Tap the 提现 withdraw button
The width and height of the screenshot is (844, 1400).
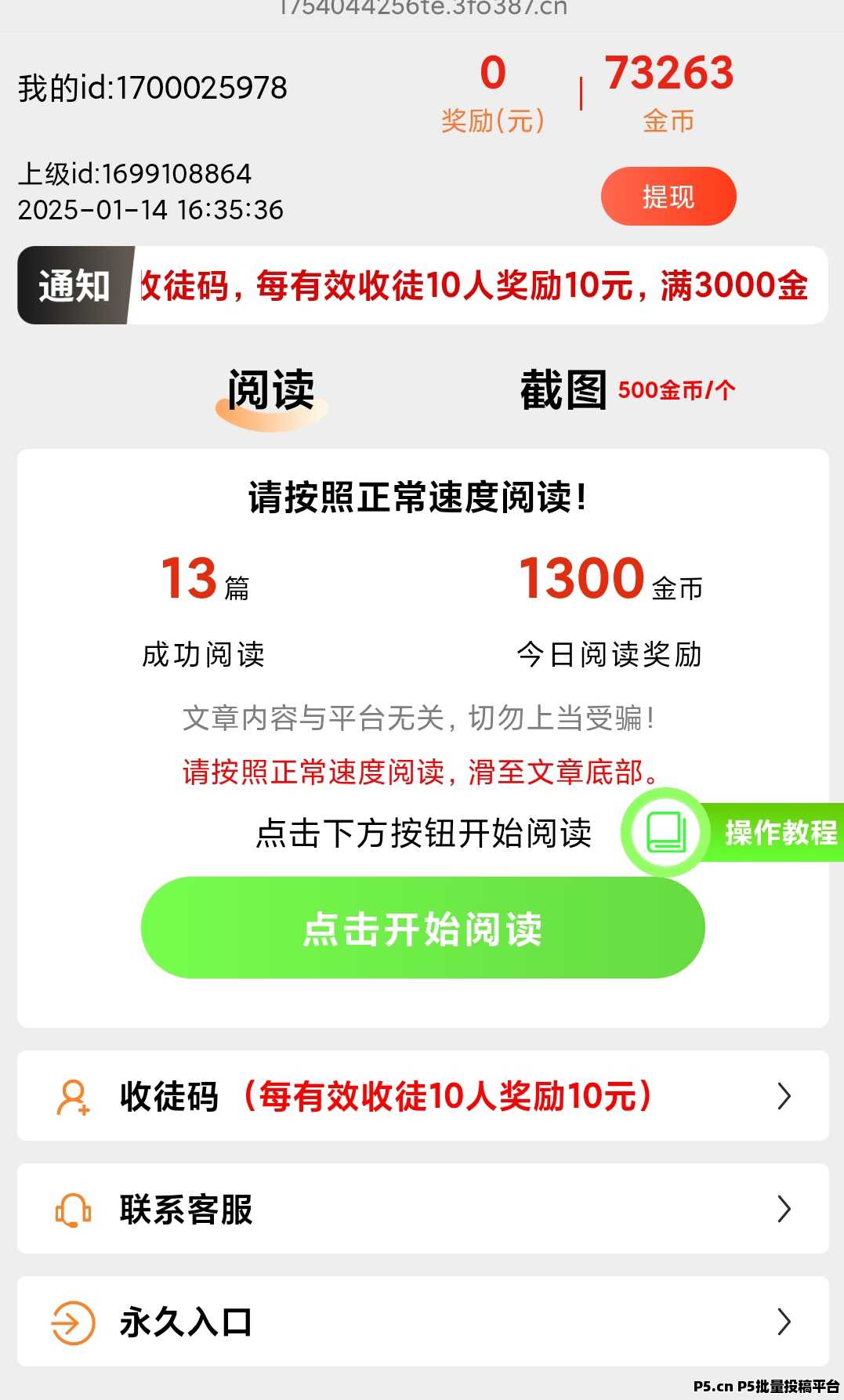click(668, 196)
